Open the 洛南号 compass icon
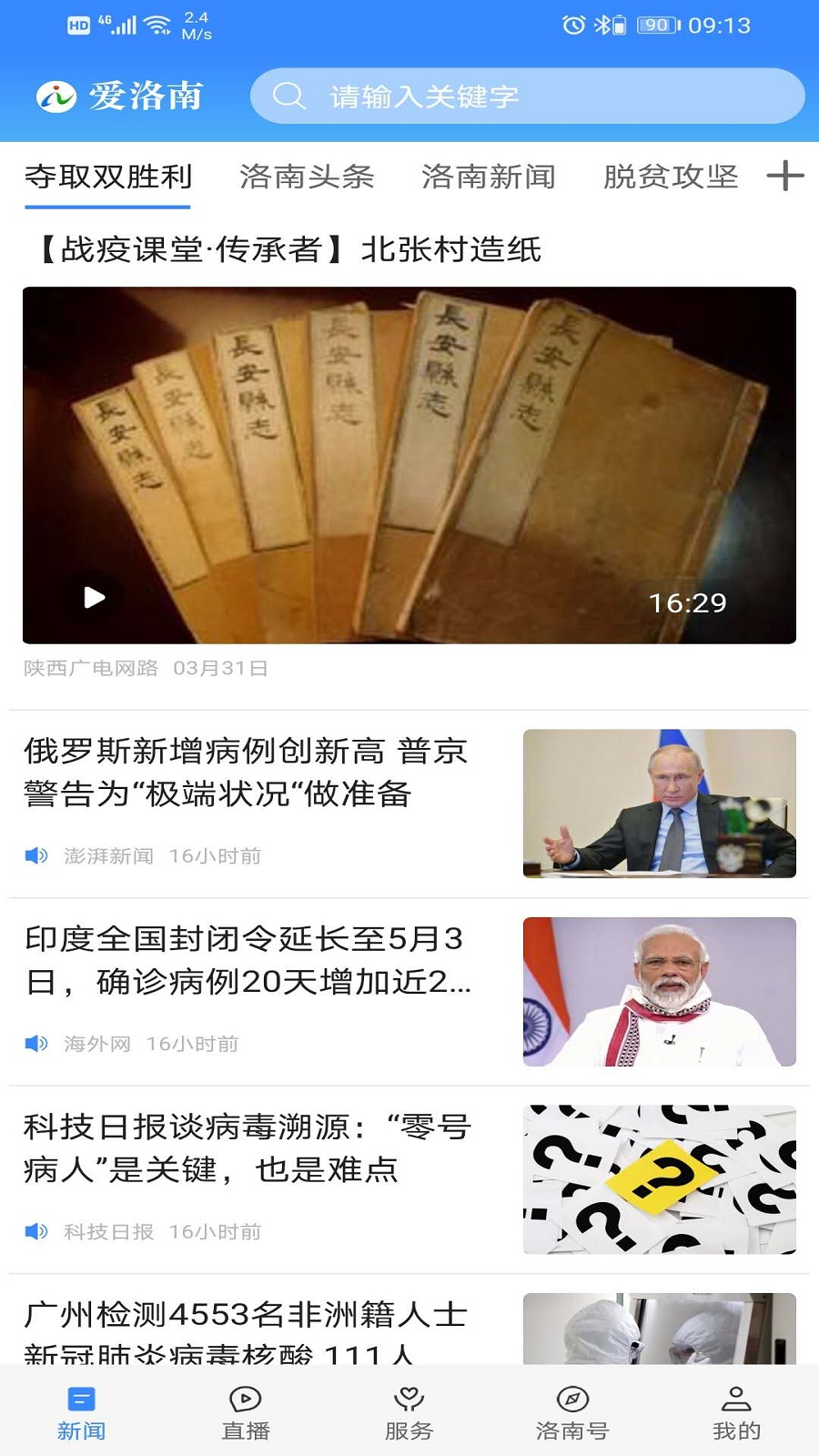The width and height of the screenshot is (819, 1456). point(571,1397)
